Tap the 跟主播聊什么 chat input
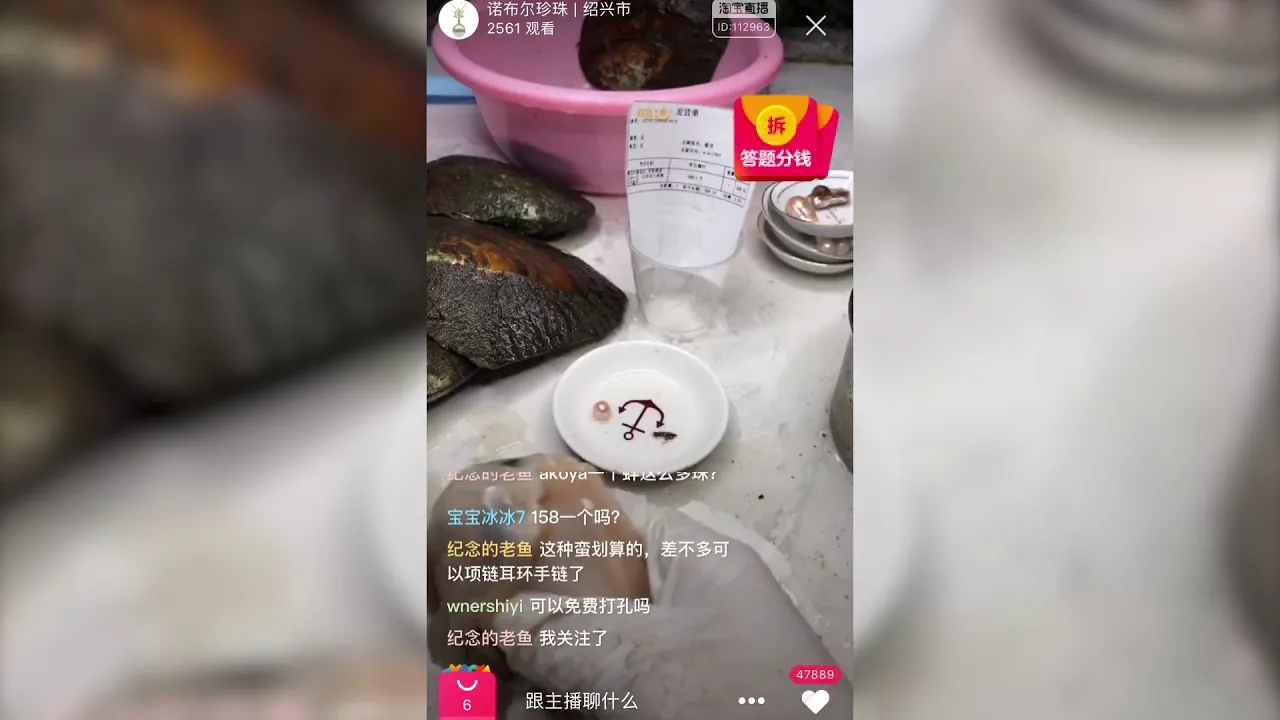Viewport: 1280px width, 720px height. (x=581, y=701)
